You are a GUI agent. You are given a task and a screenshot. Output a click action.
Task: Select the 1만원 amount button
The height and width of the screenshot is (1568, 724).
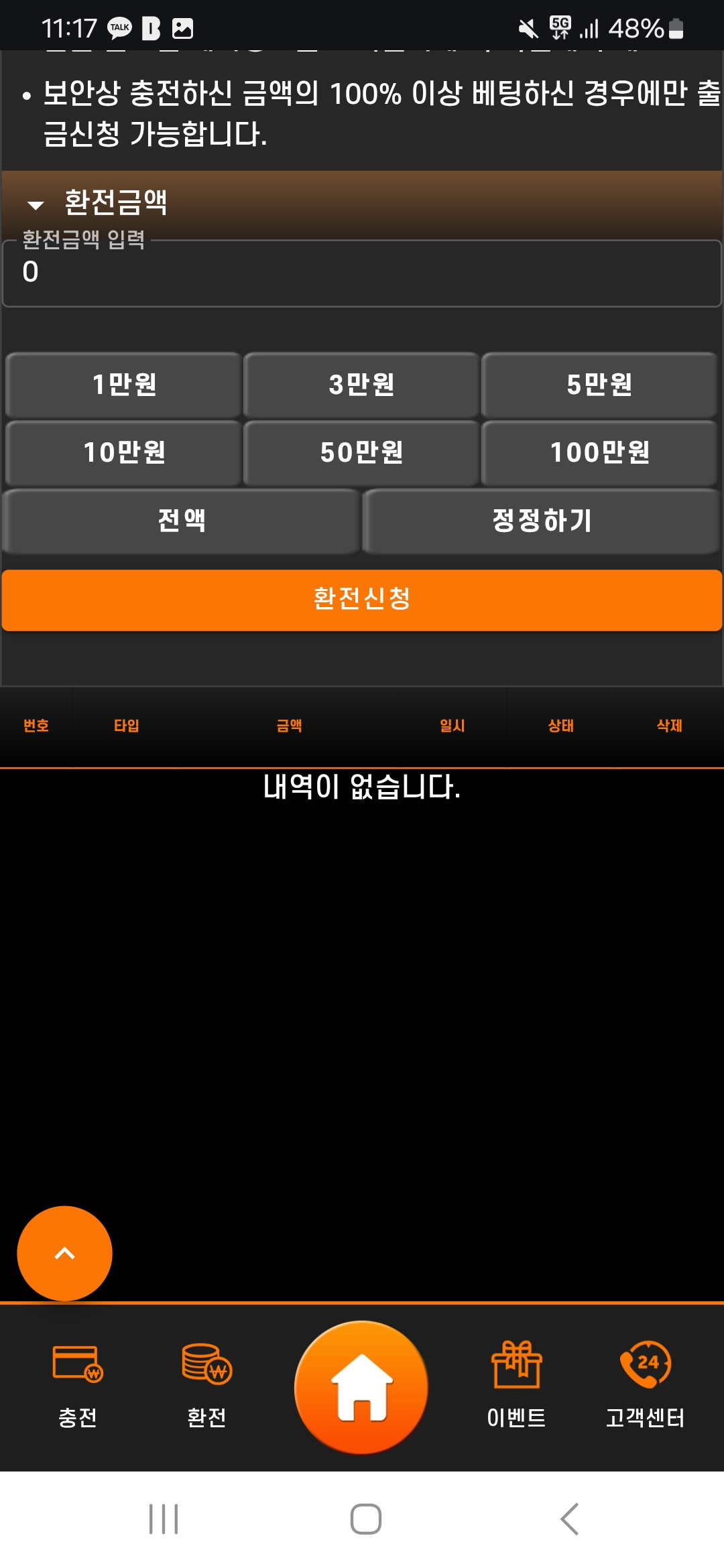click(x=124, y=385)
